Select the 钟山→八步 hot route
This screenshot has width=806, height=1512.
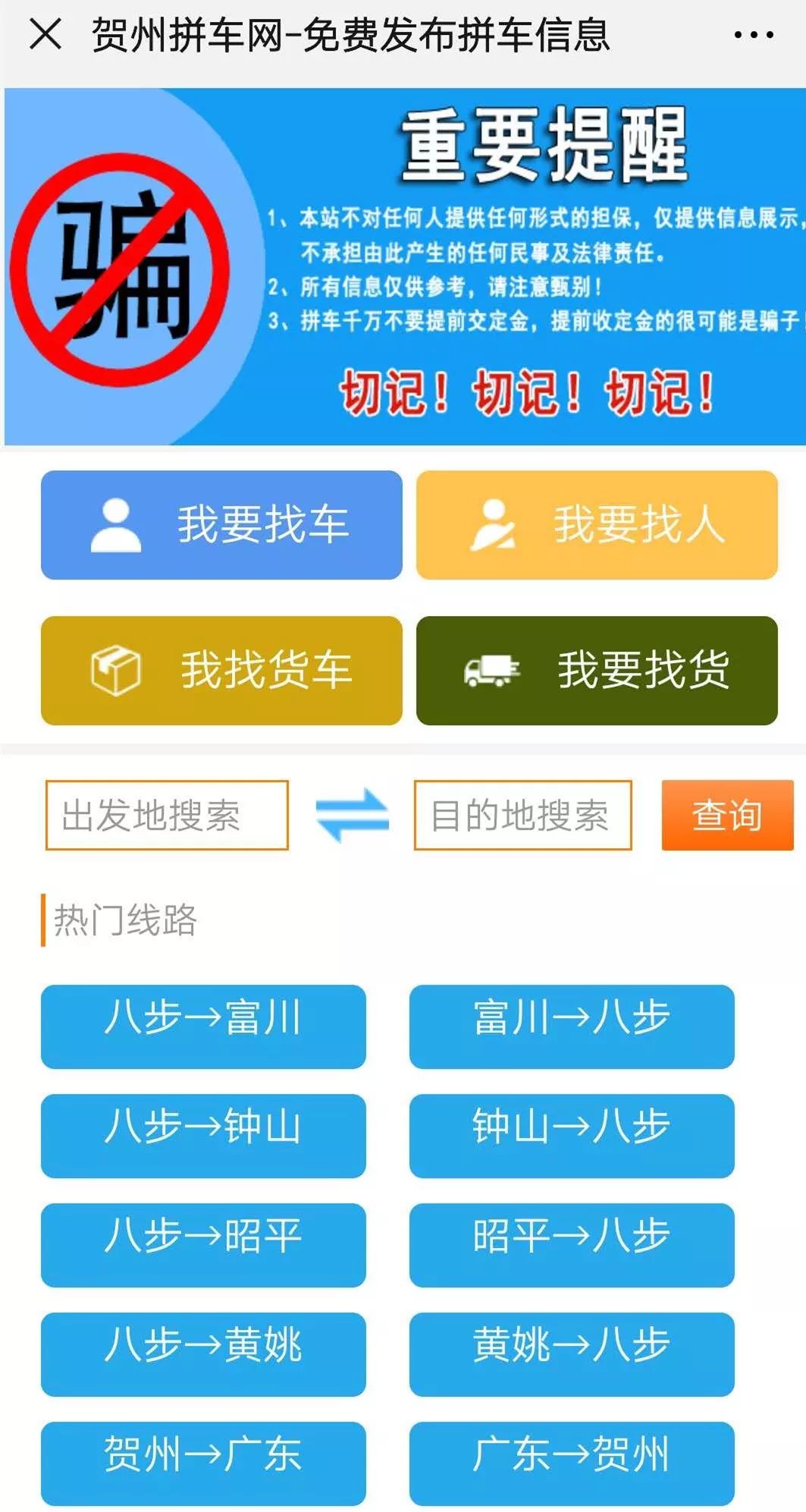tap(572, 1135)
